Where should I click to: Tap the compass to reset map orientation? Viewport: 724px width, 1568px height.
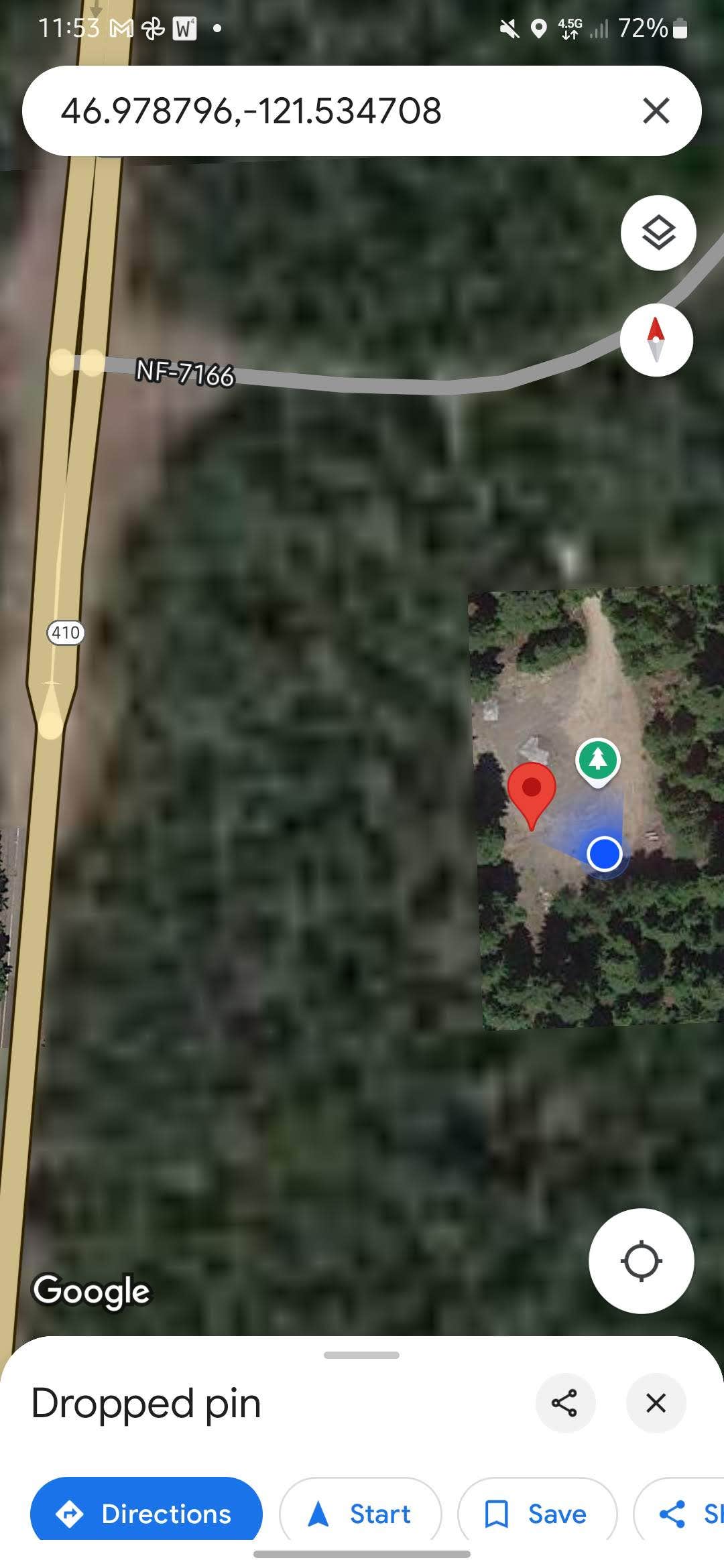(656, 340)
